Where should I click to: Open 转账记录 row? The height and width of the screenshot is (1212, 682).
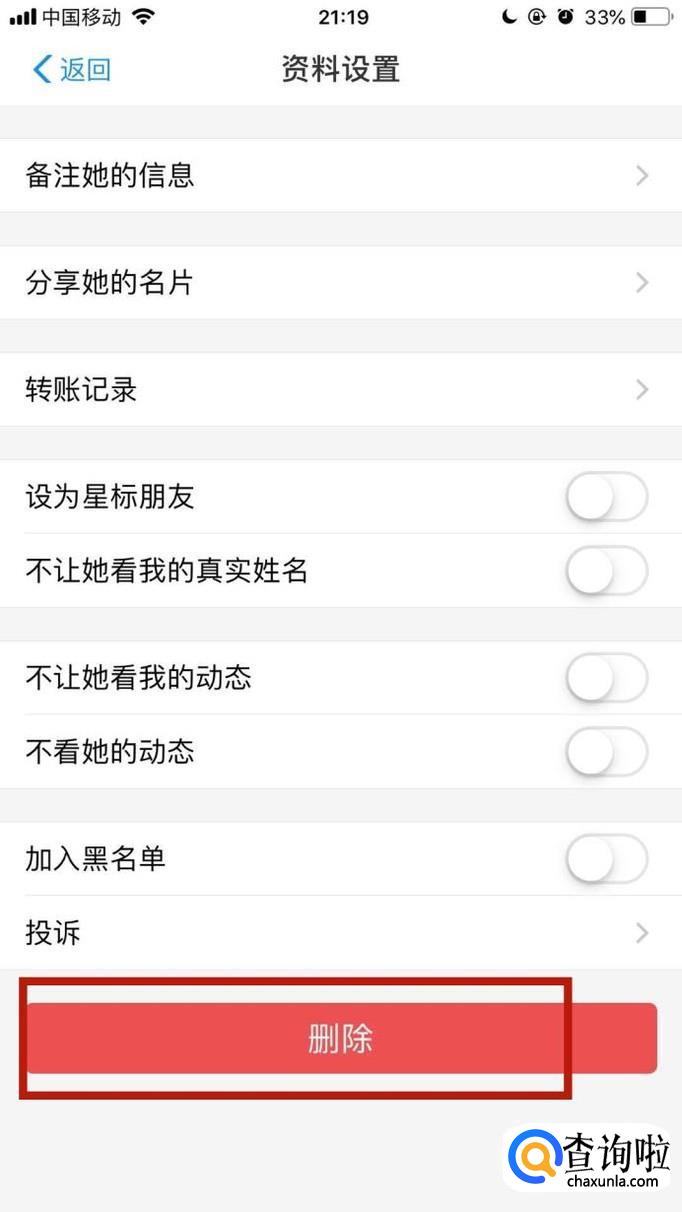click(x=340, y=390)
